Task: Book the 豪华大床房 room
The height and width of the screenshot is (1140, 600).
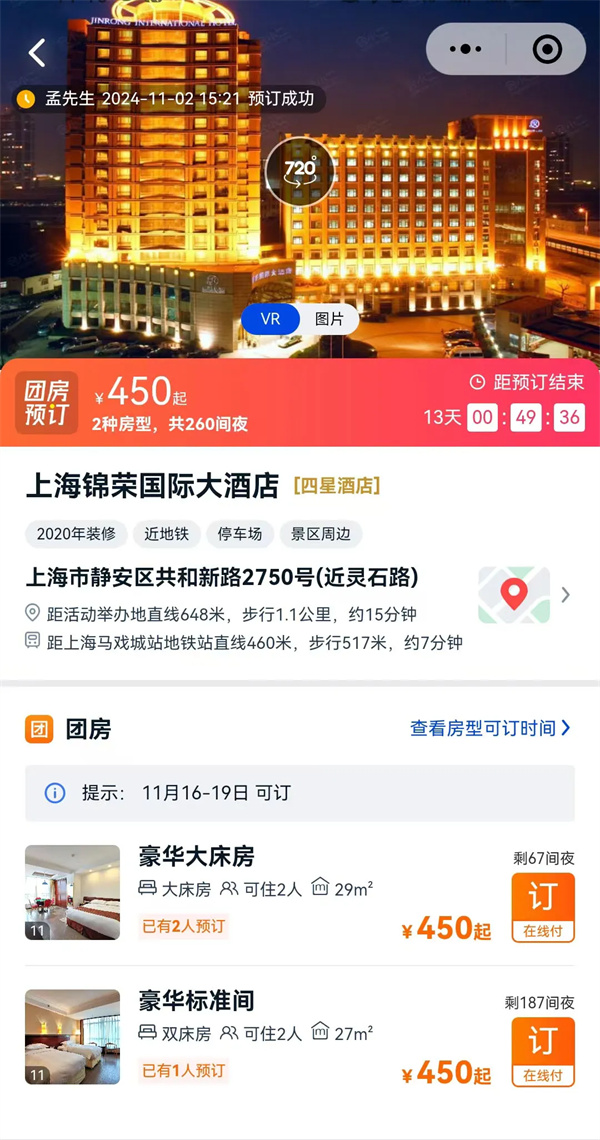Action: [x=542, y=908]
